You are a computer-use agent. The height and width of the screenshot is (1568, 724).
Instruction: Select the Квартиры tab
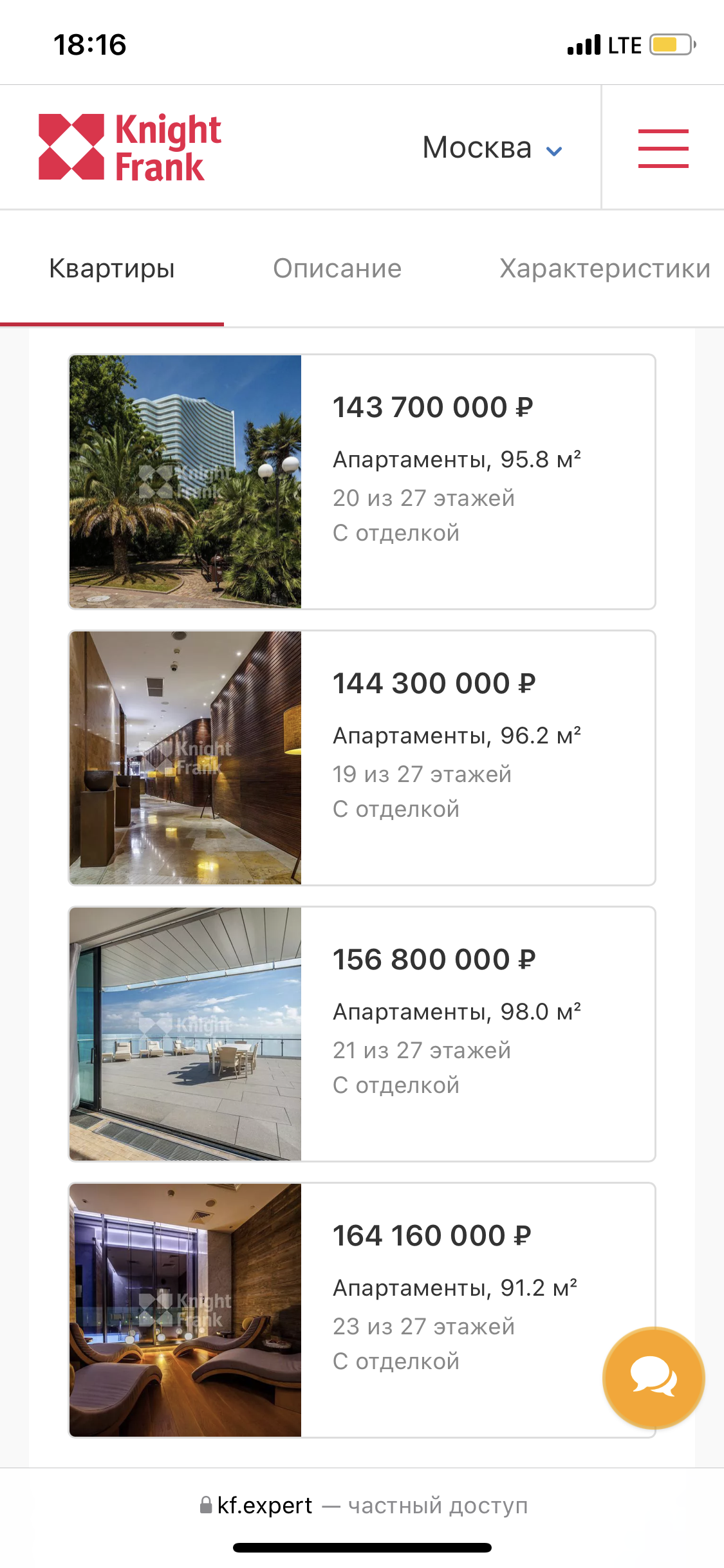click(112, 268)
